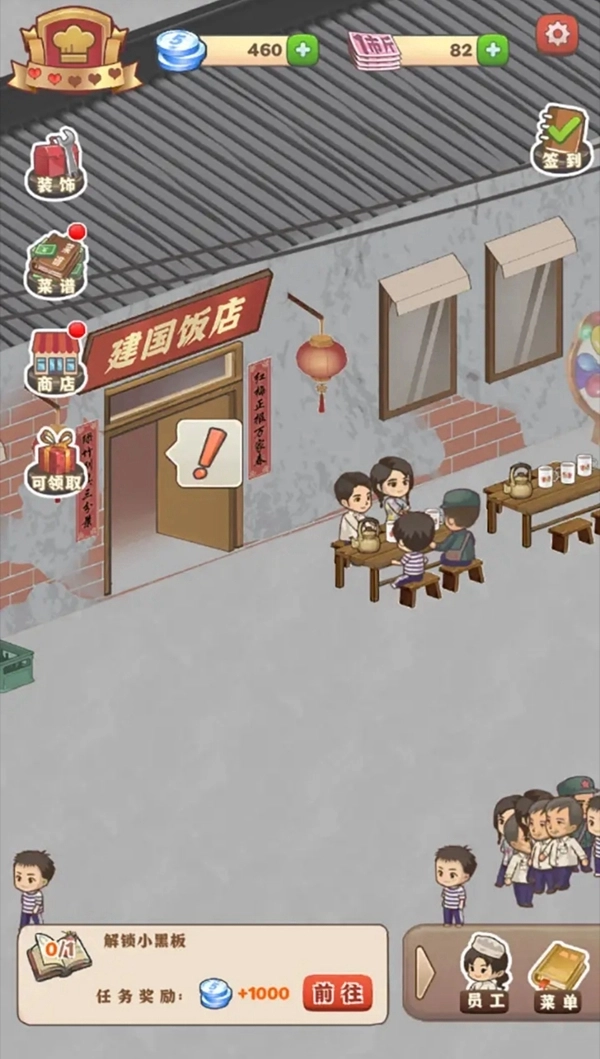Open the chef level badge
This screenshot has height=1059, width=600.
tap(73, 50)
